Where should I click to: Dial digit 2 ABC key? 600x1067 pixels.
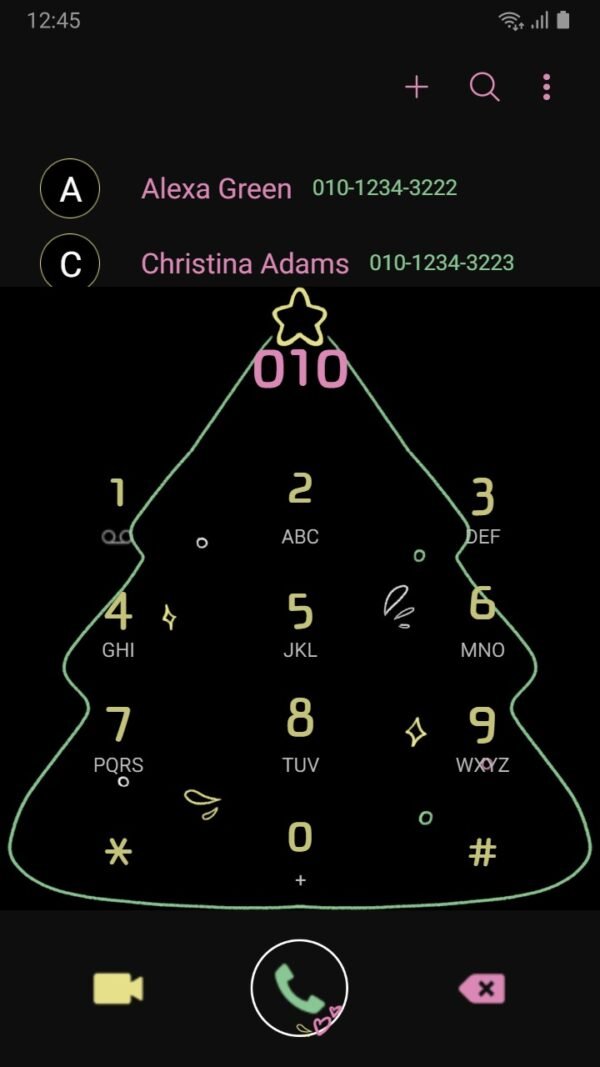(x=300, y=506)
